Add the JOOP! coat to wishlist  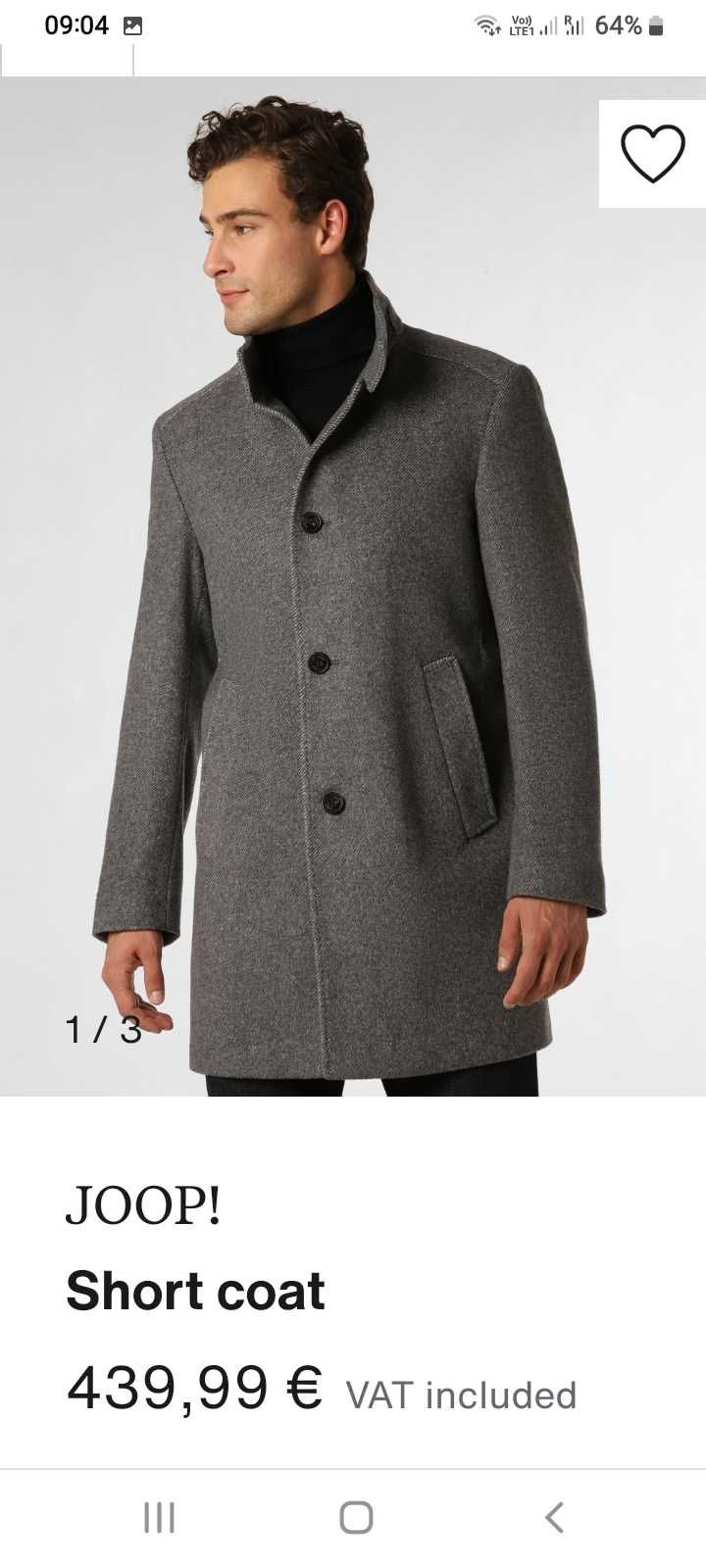click(652, 154)
